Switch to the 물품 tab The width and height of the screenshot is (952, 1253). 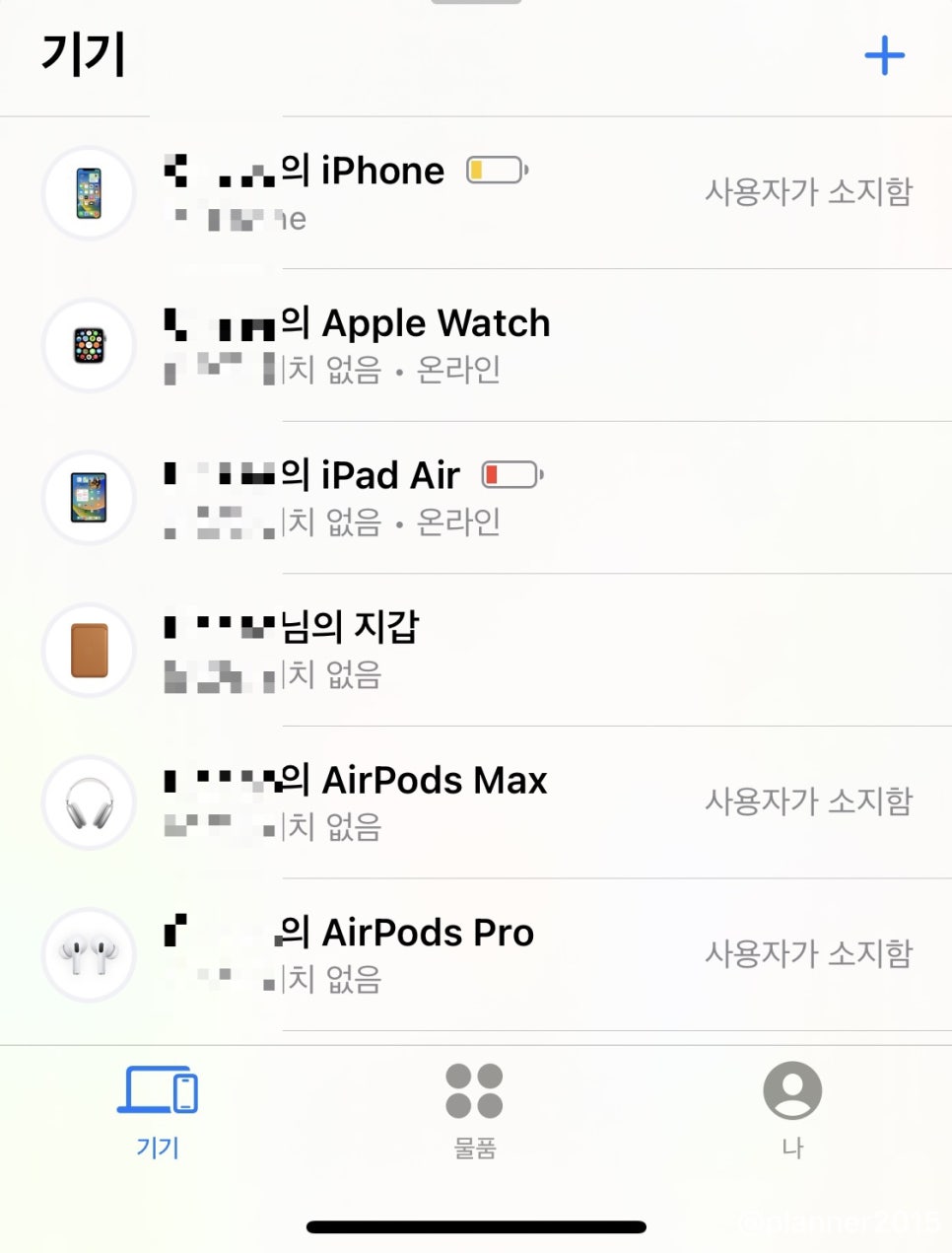[x=474, y=1110]
